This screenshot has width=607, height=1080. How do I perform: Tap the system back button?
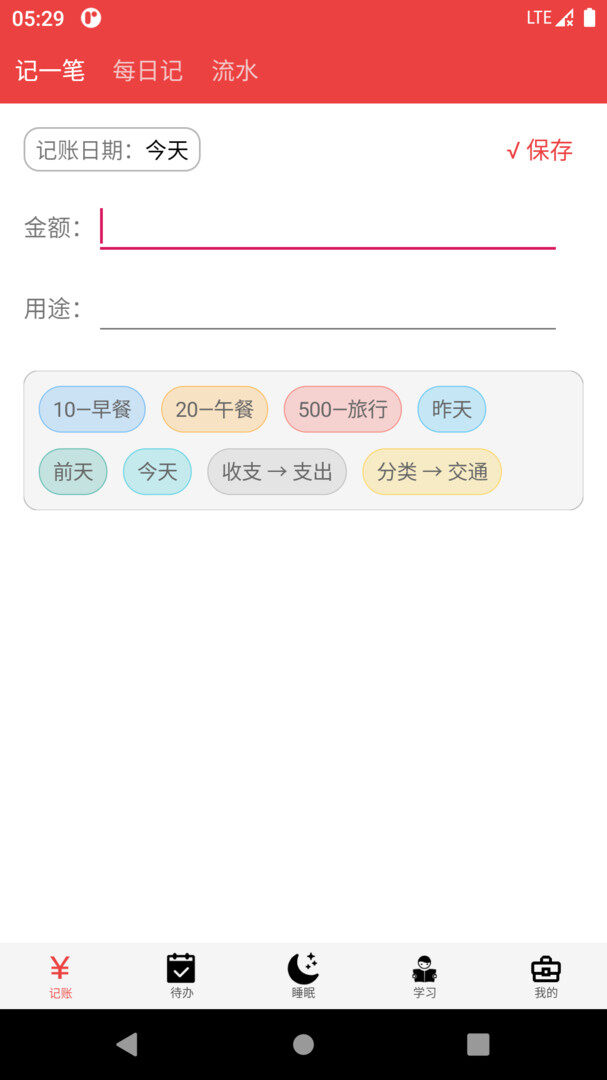(x=127, y=1044)
